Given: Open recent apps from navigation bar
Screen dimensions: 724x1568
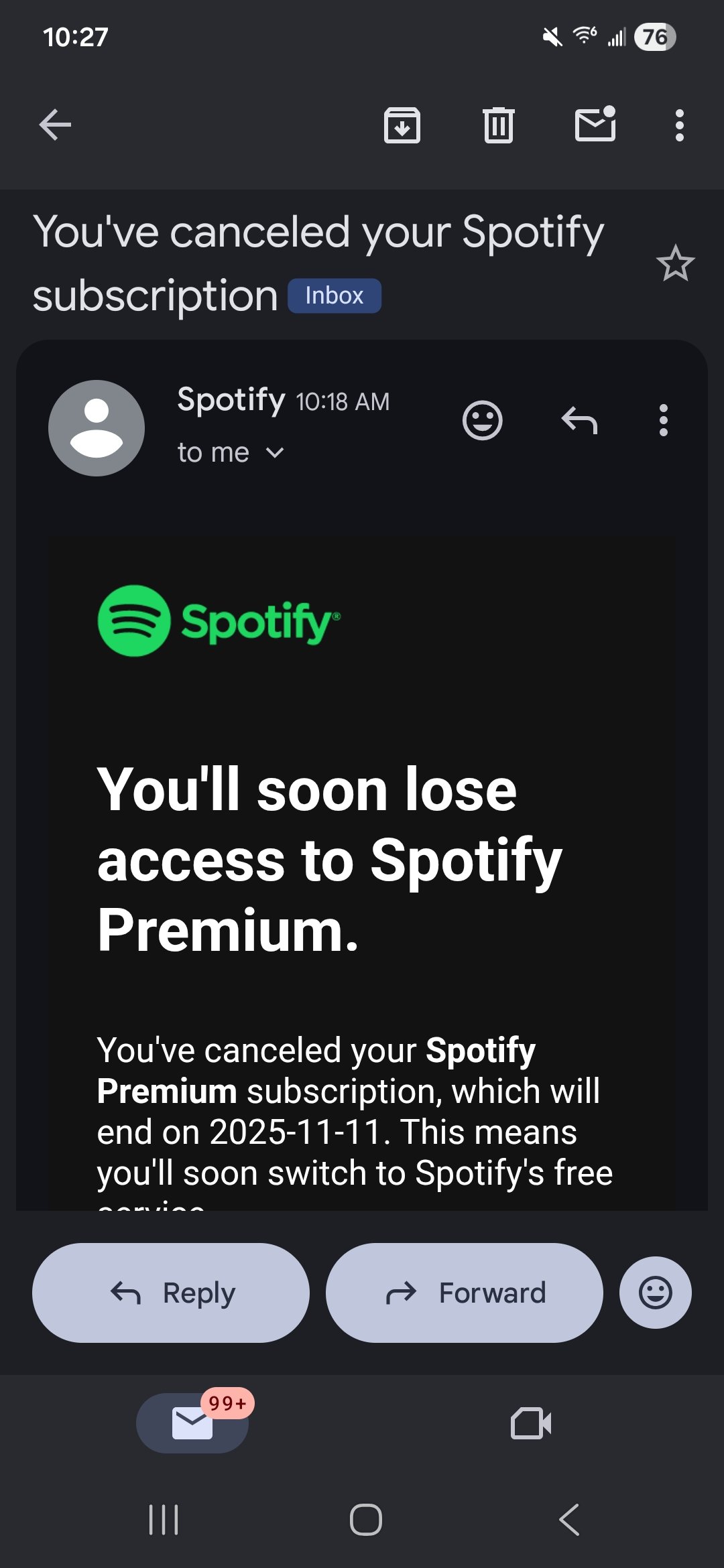Looking at the screenshot, I should tap(164, 1520).
